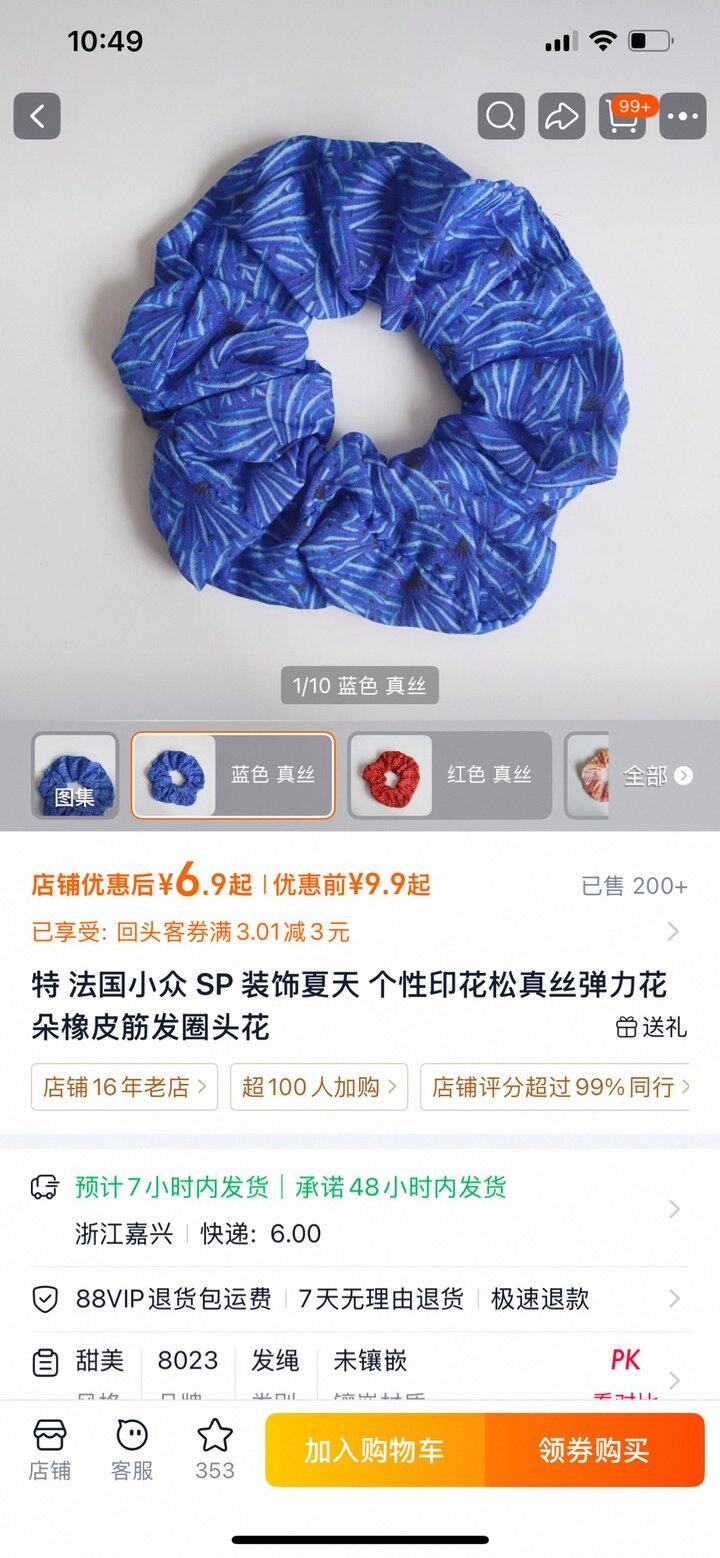Screen dimensions: 720x1558
Task: Open the three-dot overflow menu
Action: pyautogui.click(x=683, y=116)
